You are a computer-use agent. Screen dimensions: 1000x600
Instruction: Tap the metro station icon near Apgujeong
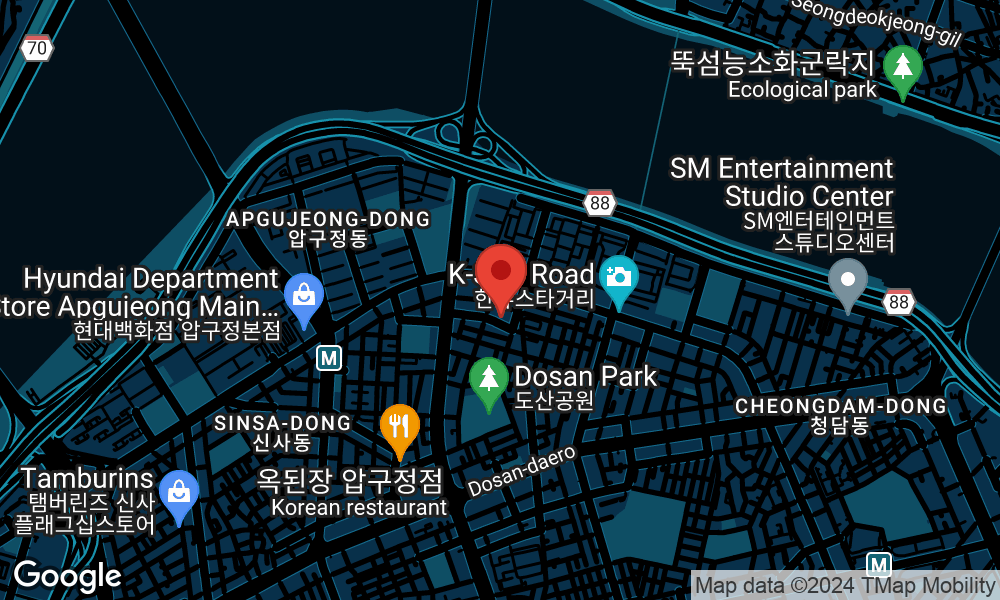[x=327, y=357]
